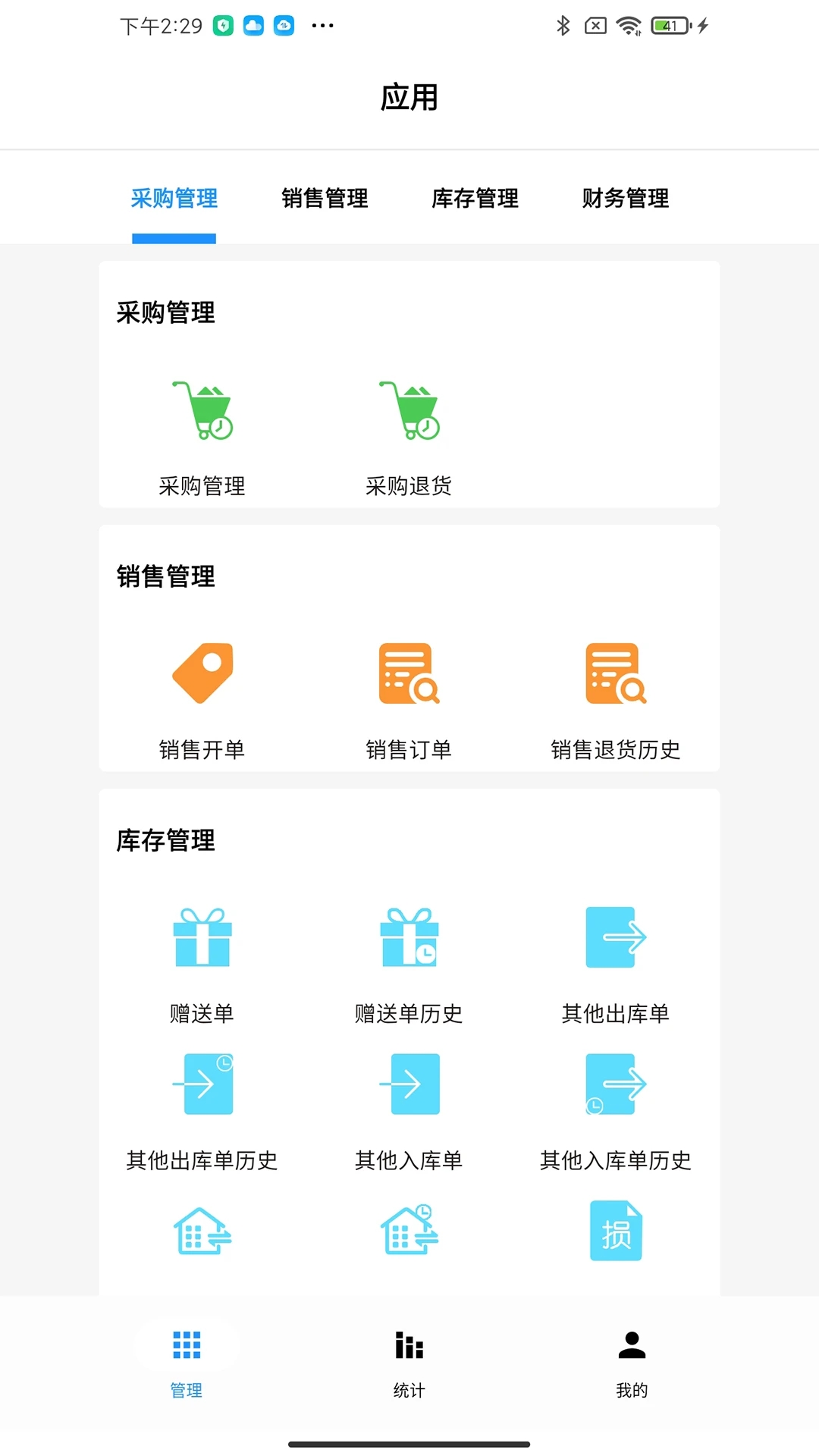The height and width of the screenshot is (1456, 819).
Task: Select the 采购管理 top tab
Action: pos(174,199)
